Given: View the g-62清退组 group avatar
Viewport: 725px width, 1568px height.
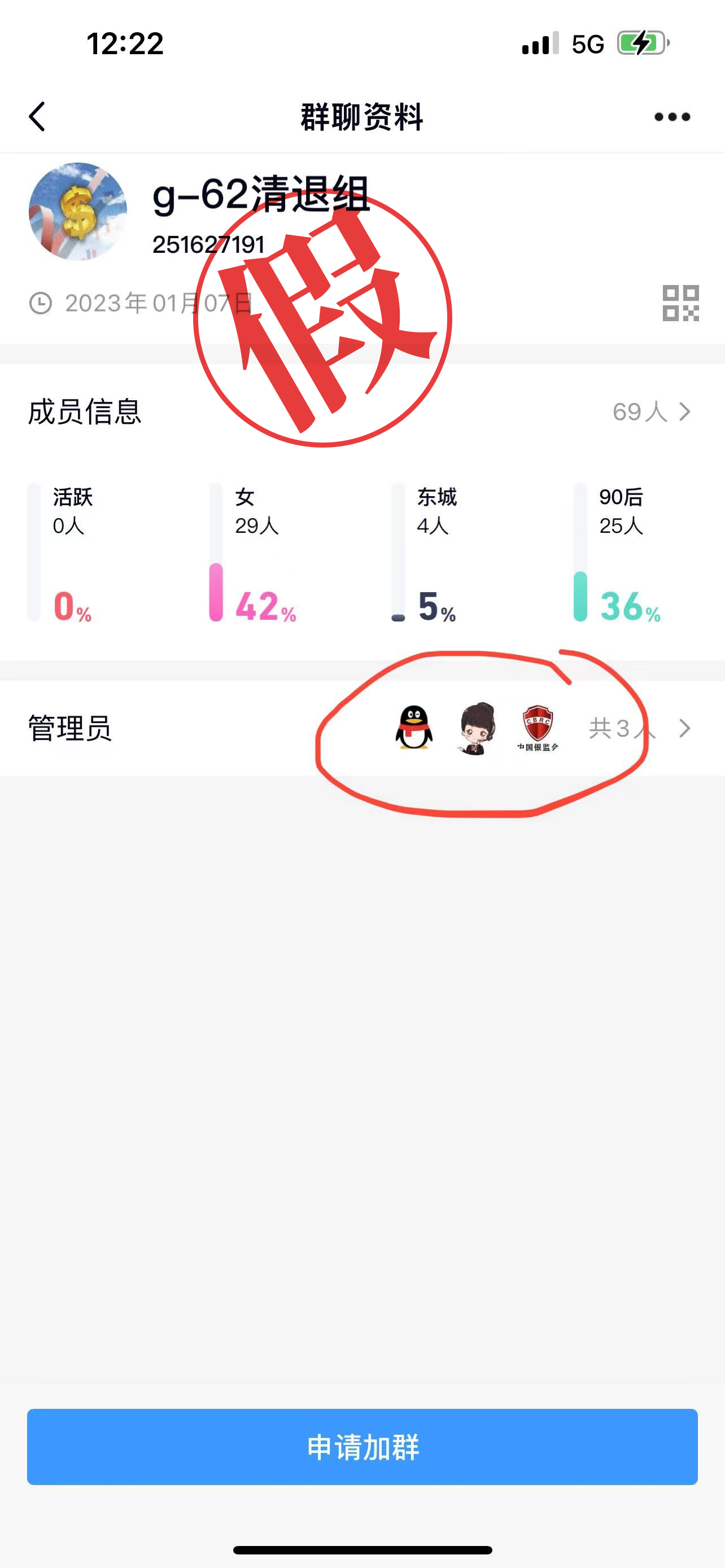Looking at the screenshot, I should tap(78, 211).
